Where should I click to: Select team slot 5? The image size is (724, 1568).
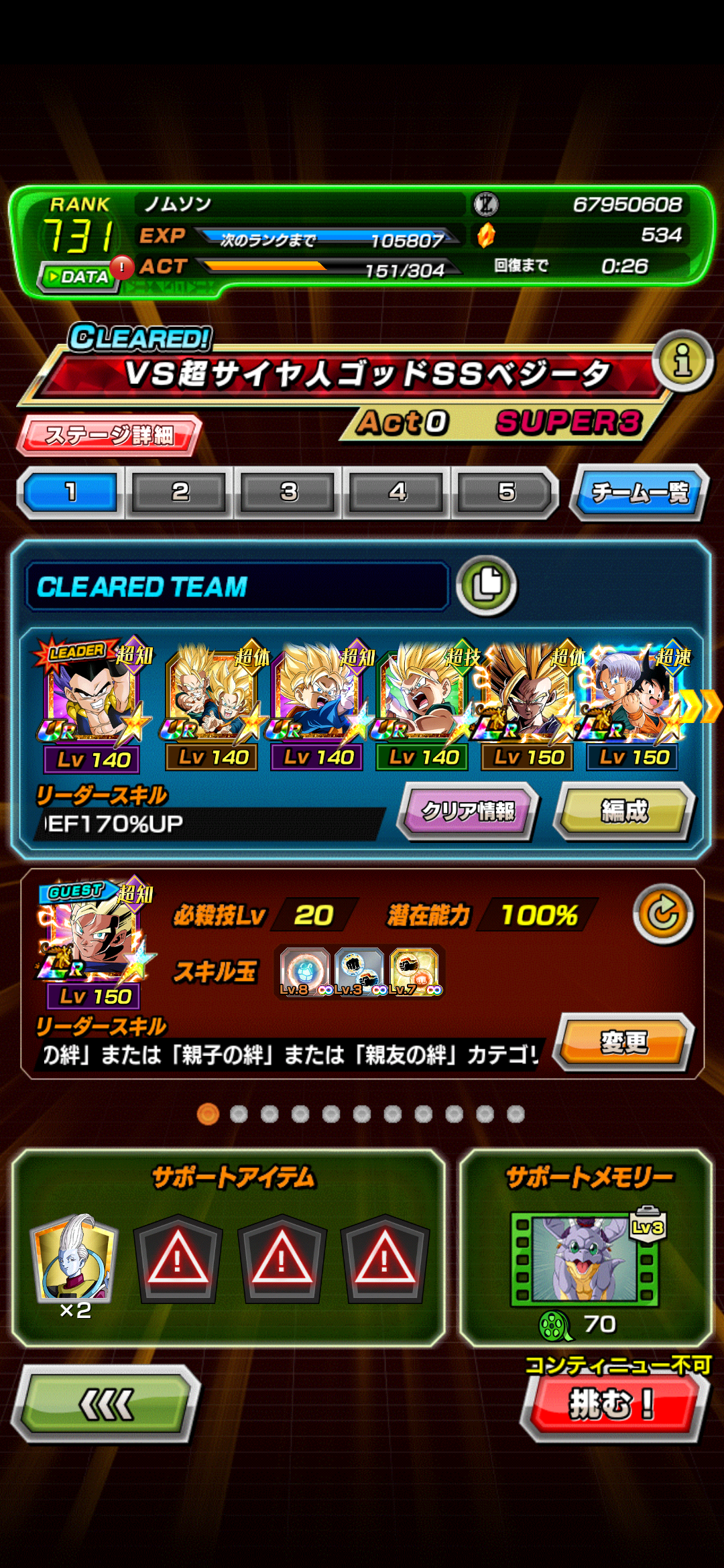(x=506, y=493)
